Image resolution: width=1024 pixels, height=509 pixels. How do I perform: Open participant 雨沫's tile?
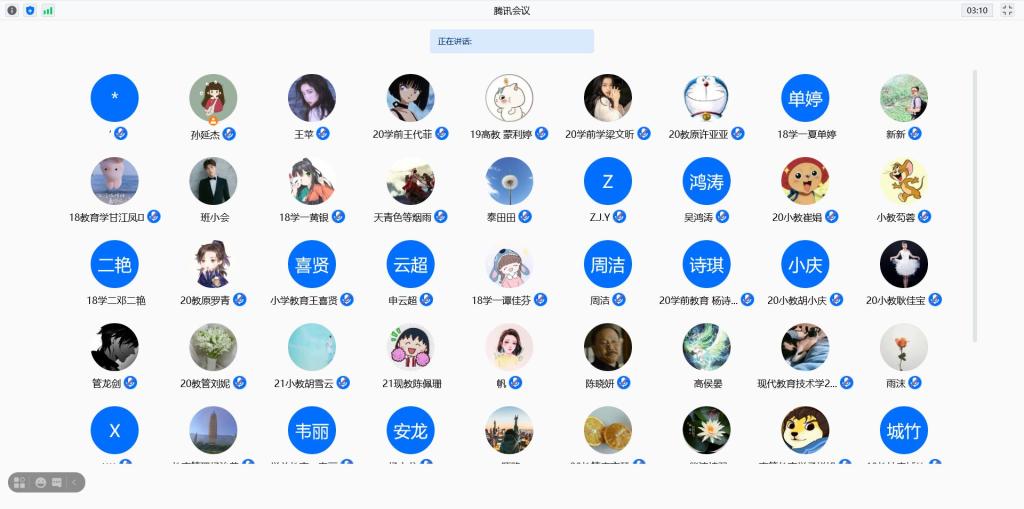[904, 347]
